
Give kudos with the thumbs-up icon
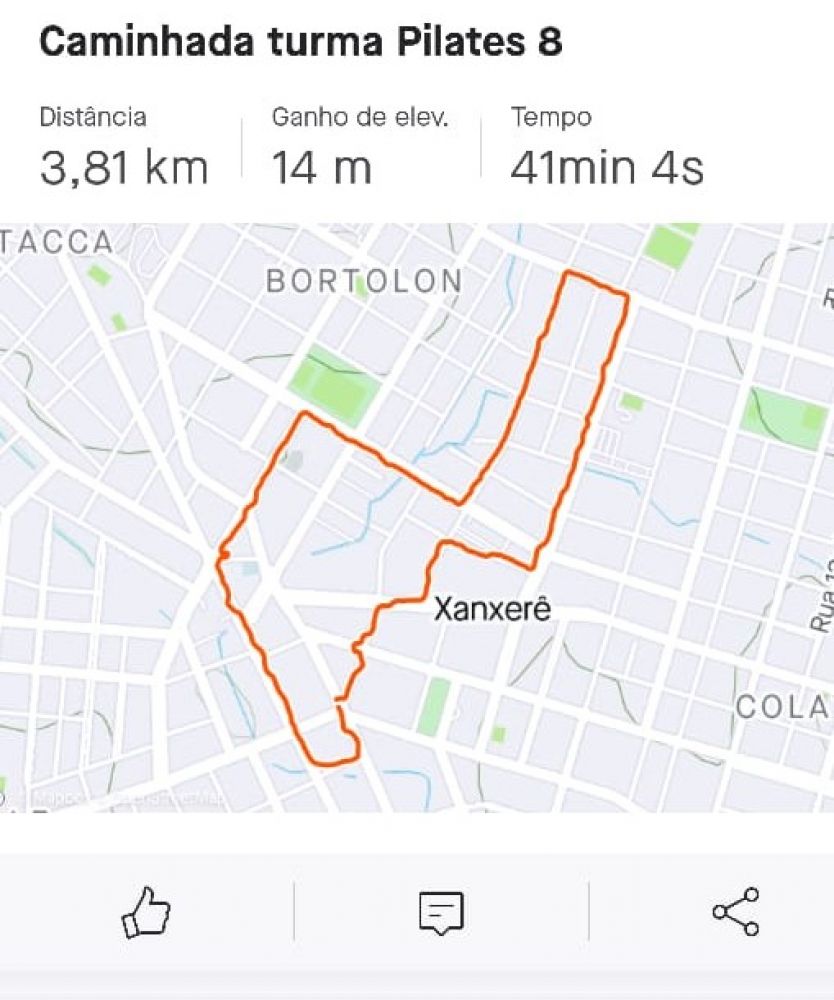146,912
